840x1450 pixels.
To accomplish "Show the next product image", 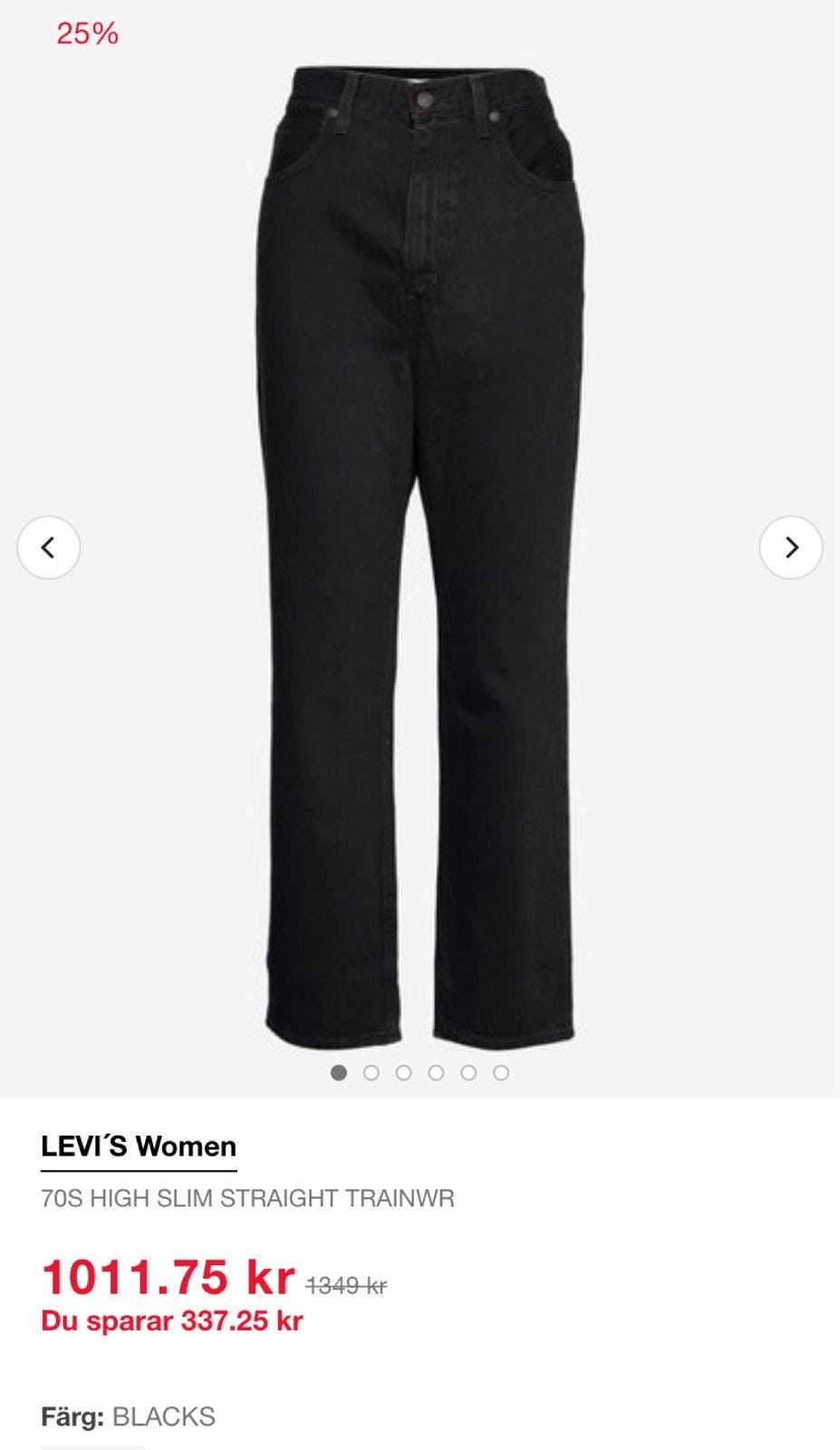I will pos(790,547).
